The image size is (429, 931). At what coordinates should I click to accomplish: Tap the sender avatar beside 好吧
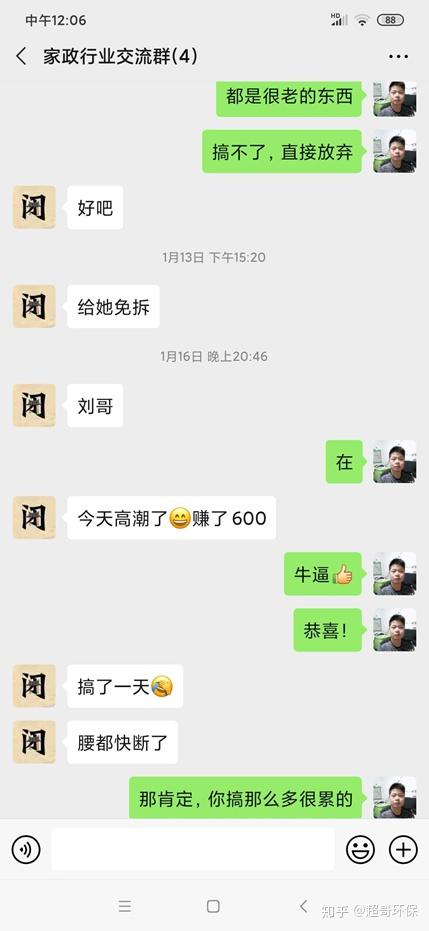34,207
